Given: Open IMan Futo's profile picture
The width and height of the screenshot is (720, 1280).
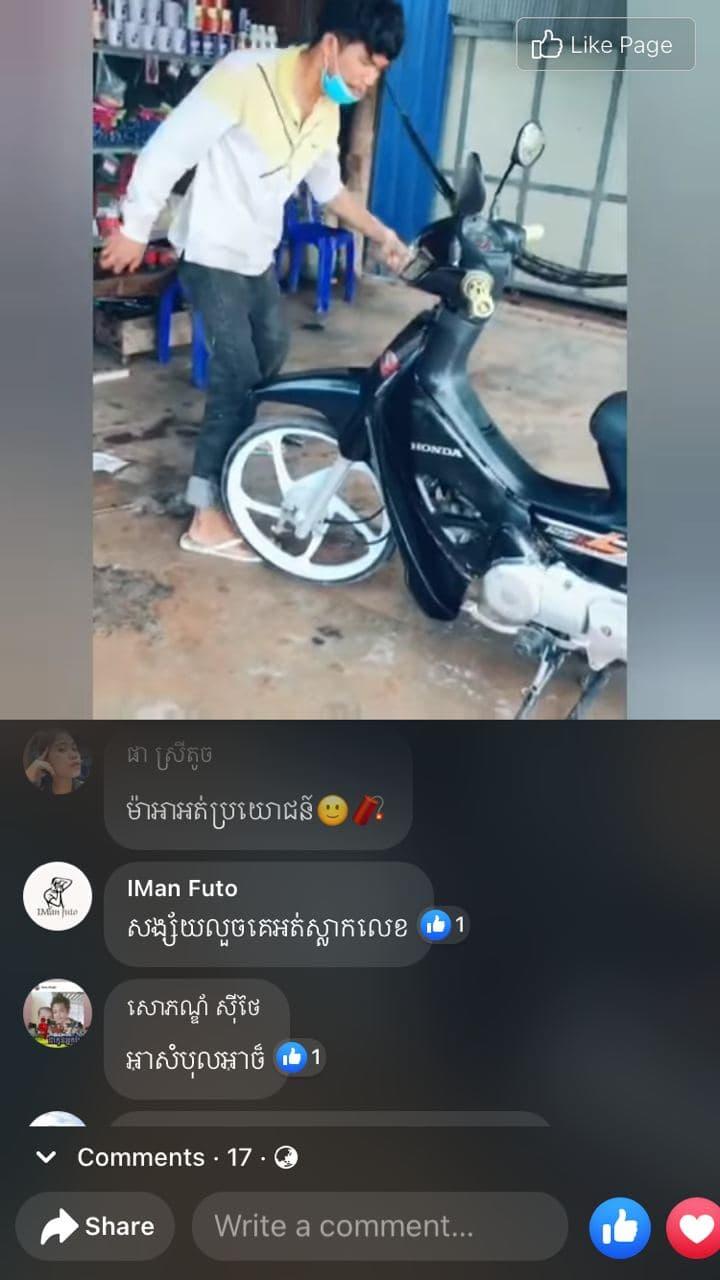Looking at the screenshot, I should point(57,896).
